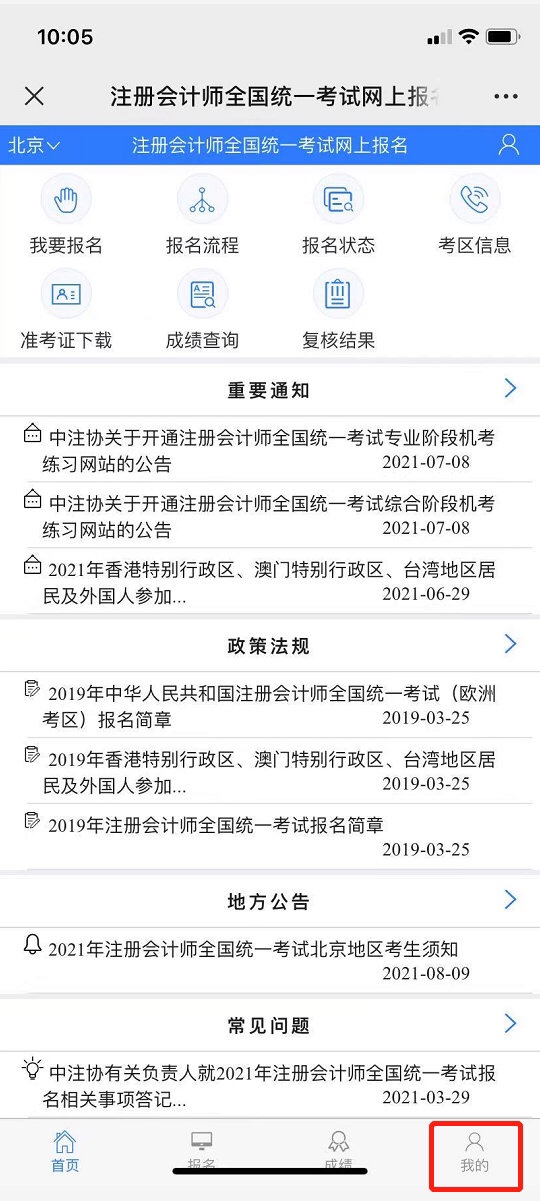Open the 专业阶段机考练习网站 notice

click(x=260, y=450)
